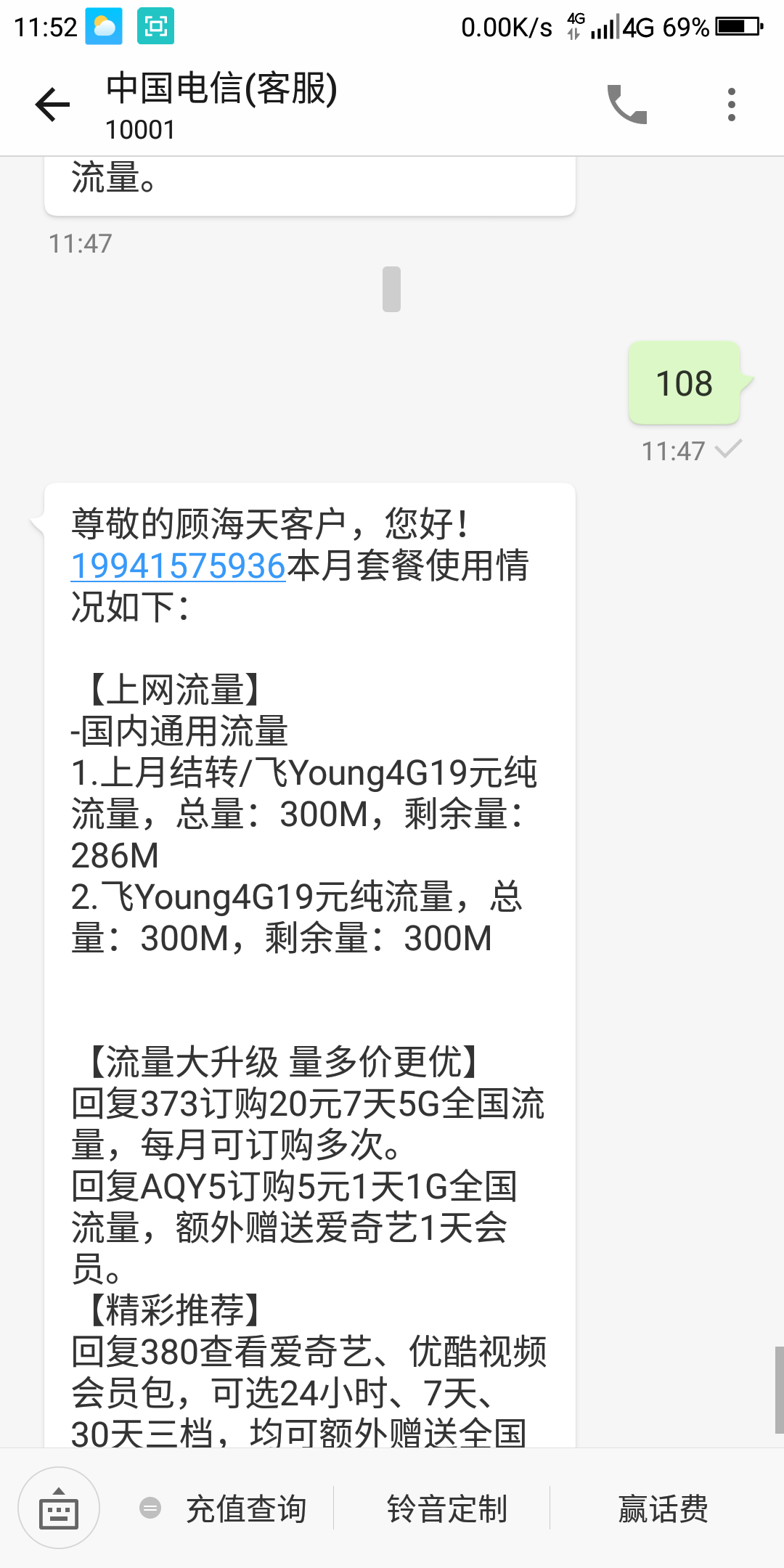784x1568 pixels.
Task: Select the sent message bubble 108
Action: tap(683, 383)
